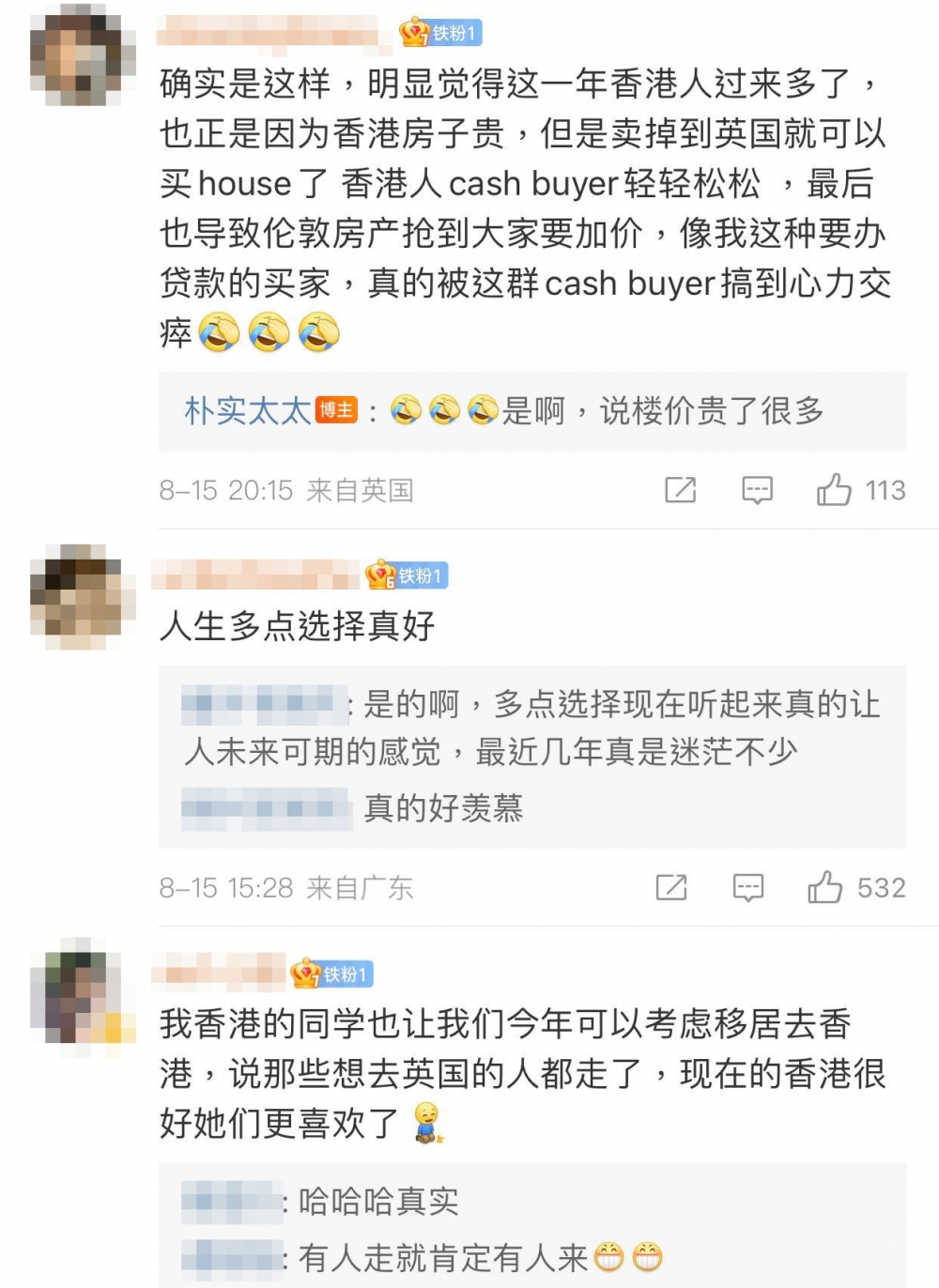This screenshot has height=1288, width=939.
Task: Reply to the comment from 广东
Action: tap(748, 887)
